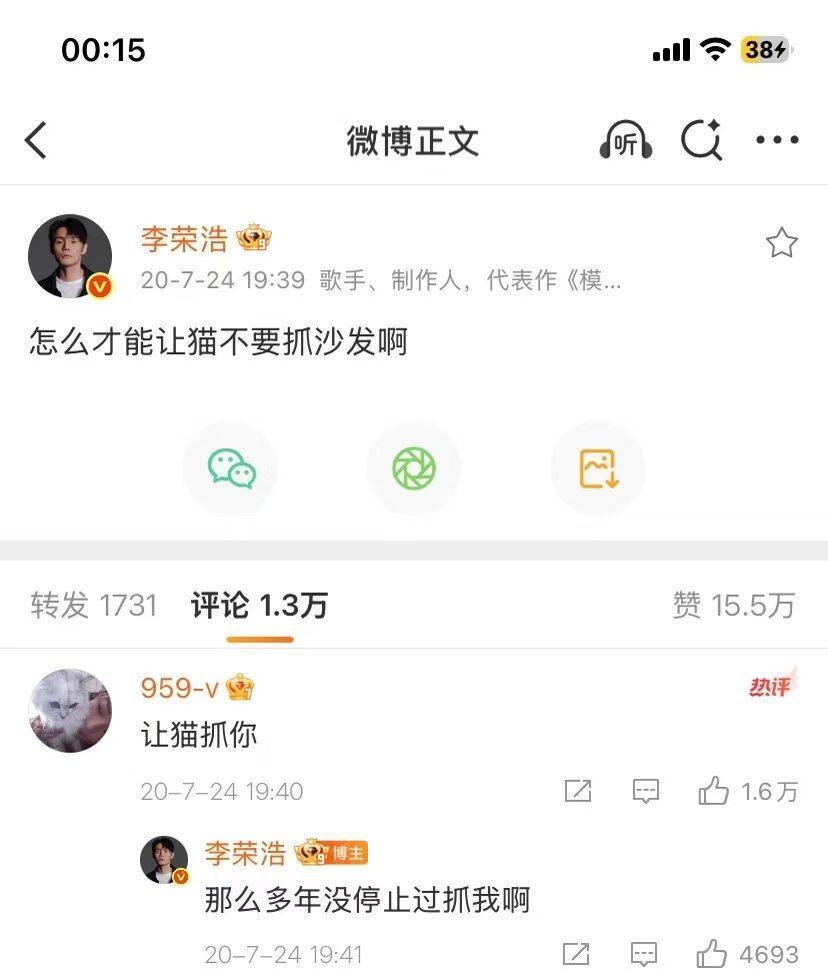Switch to the 转发 1731 tab

point(96,605)
